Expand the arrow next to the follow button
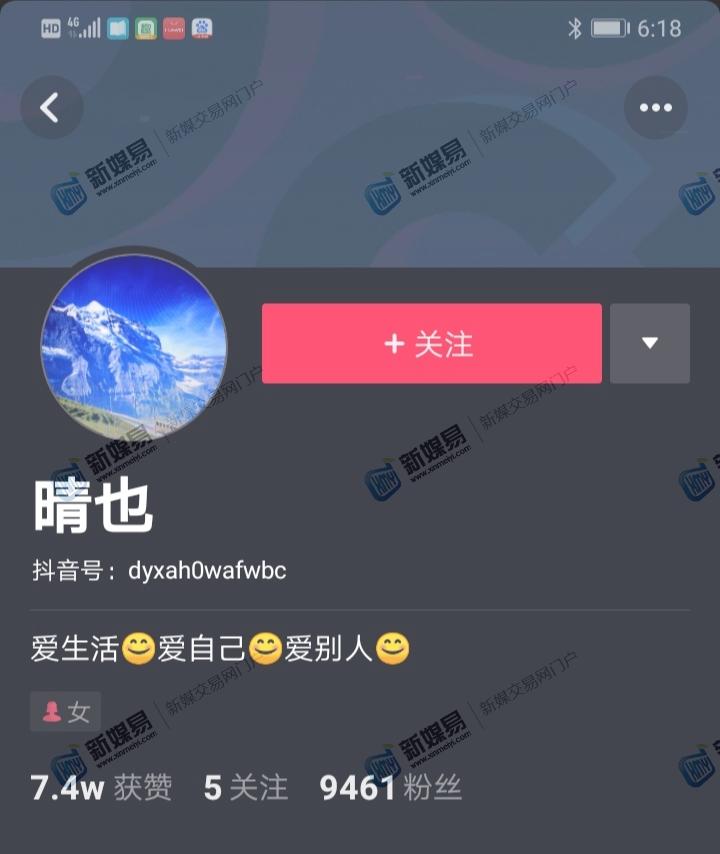Viewport: 720px width, 854px height. pos(650,343)
